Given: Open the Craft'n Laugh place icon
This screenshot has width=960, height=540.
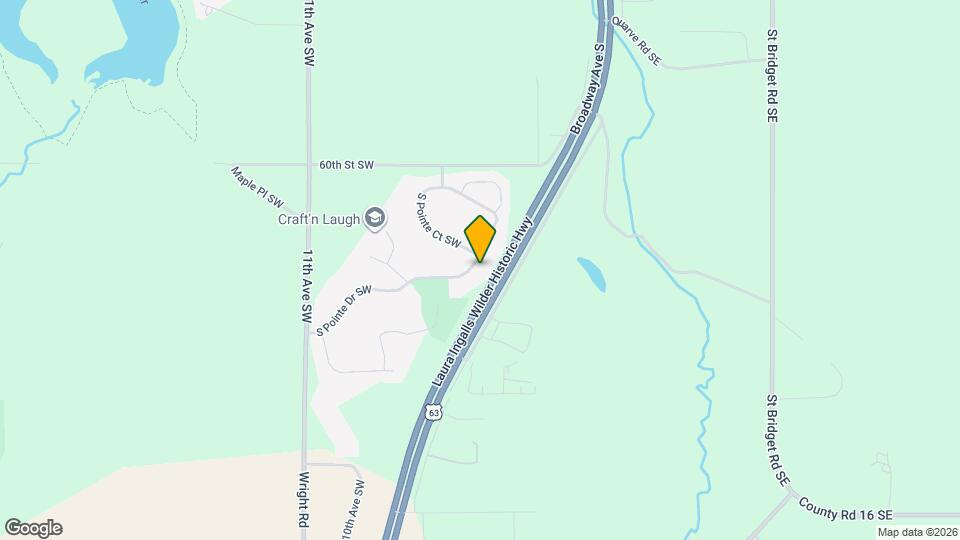Looking at the screenshot, I should pos(375,218).
